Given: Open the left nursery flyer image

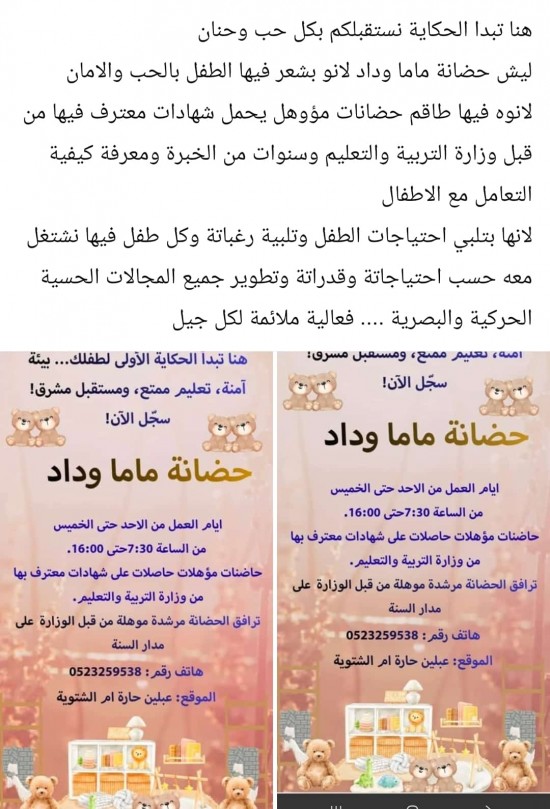Looking at the screenshot, I should point(136,580).
